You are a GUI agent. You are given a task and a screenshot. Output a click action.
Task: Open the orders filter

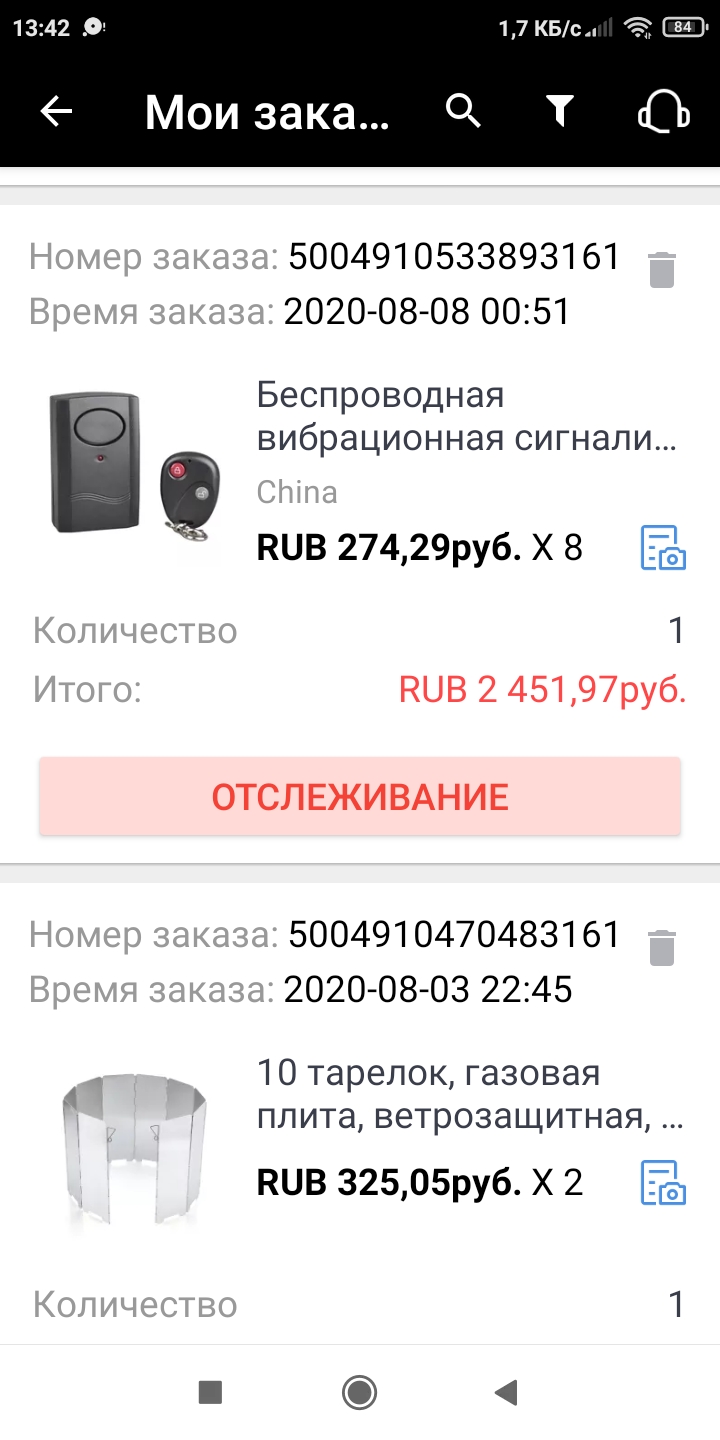561,112
